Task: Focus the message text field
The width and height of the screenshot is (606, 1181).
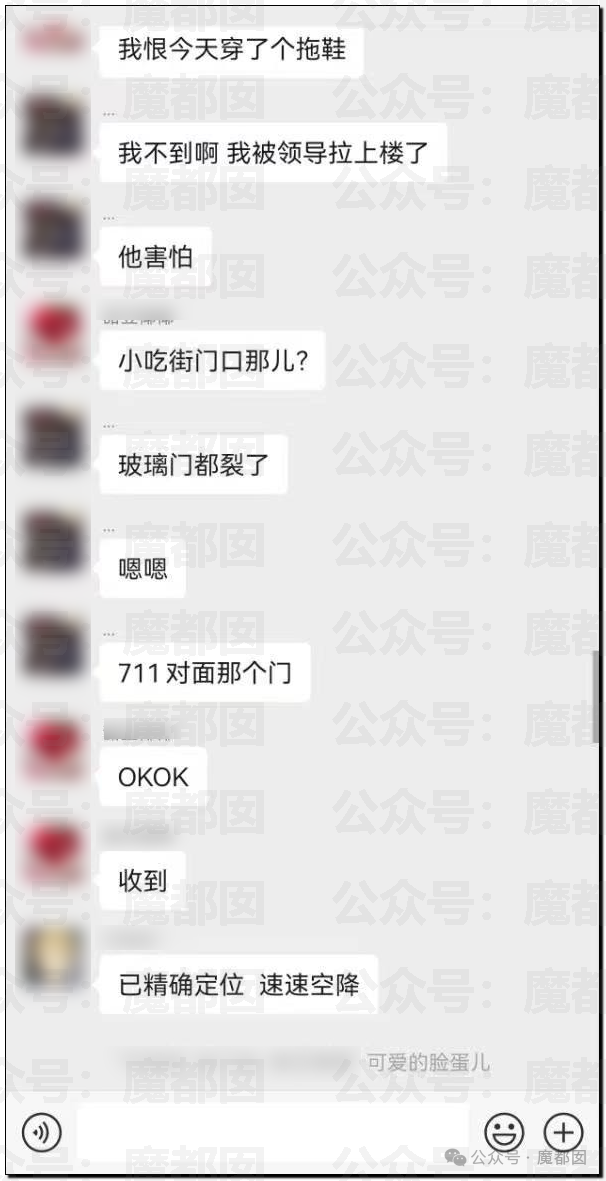Action: coord(273,1131)
